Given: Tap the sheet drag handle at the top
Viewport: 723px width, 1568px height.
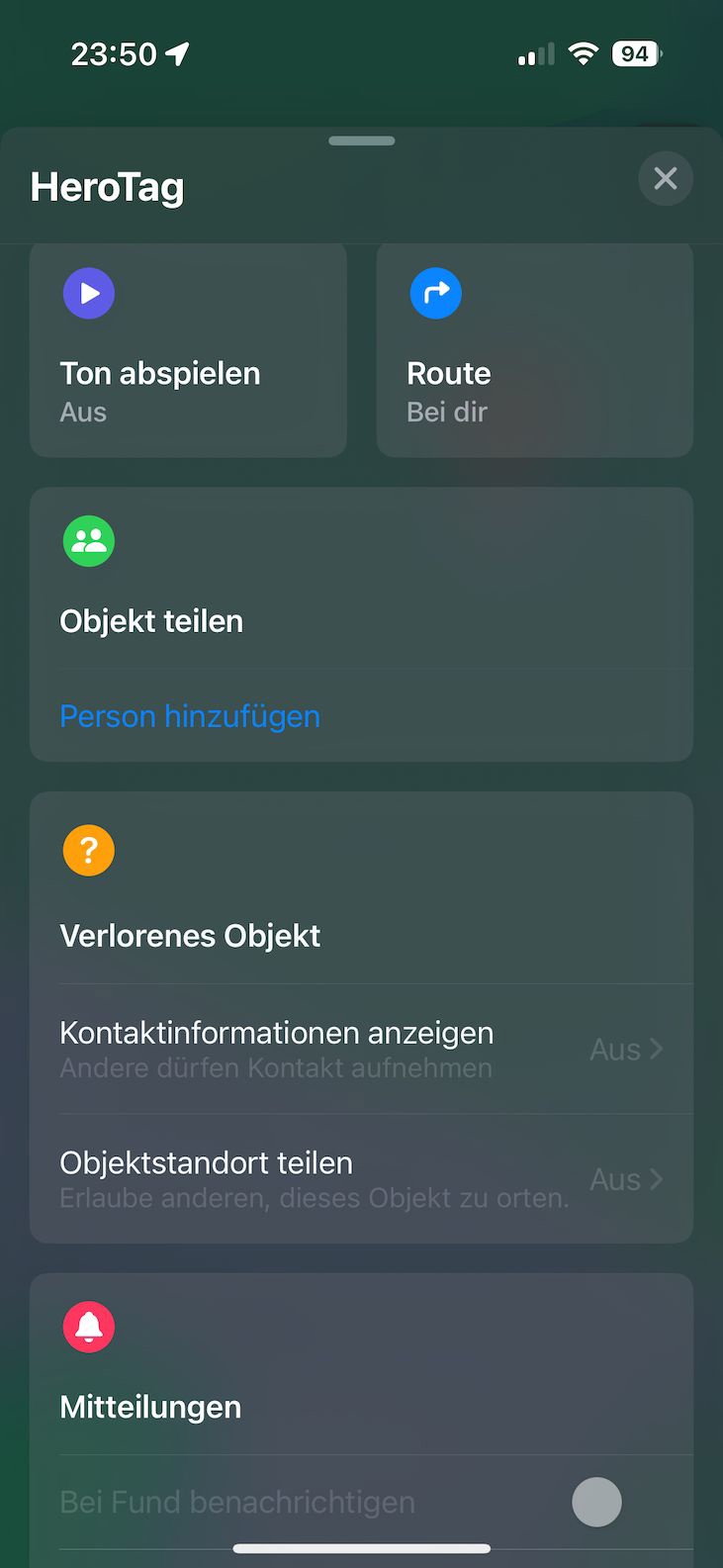Looking at the screenshot, I should tap(361, 140).
